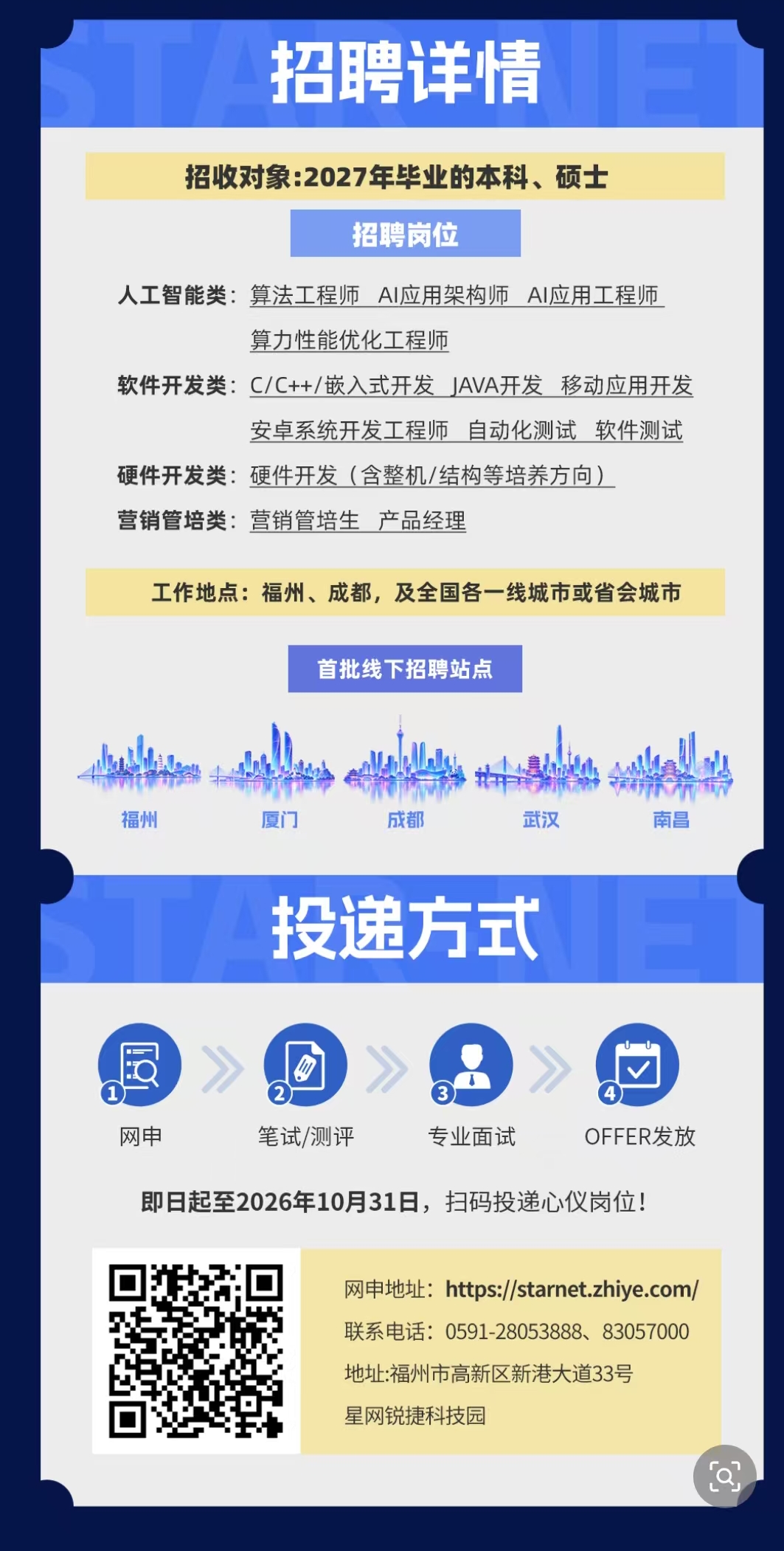Open the image search scan icon
Viewport: 784px width, 1551px height.
pos(724,1476)
